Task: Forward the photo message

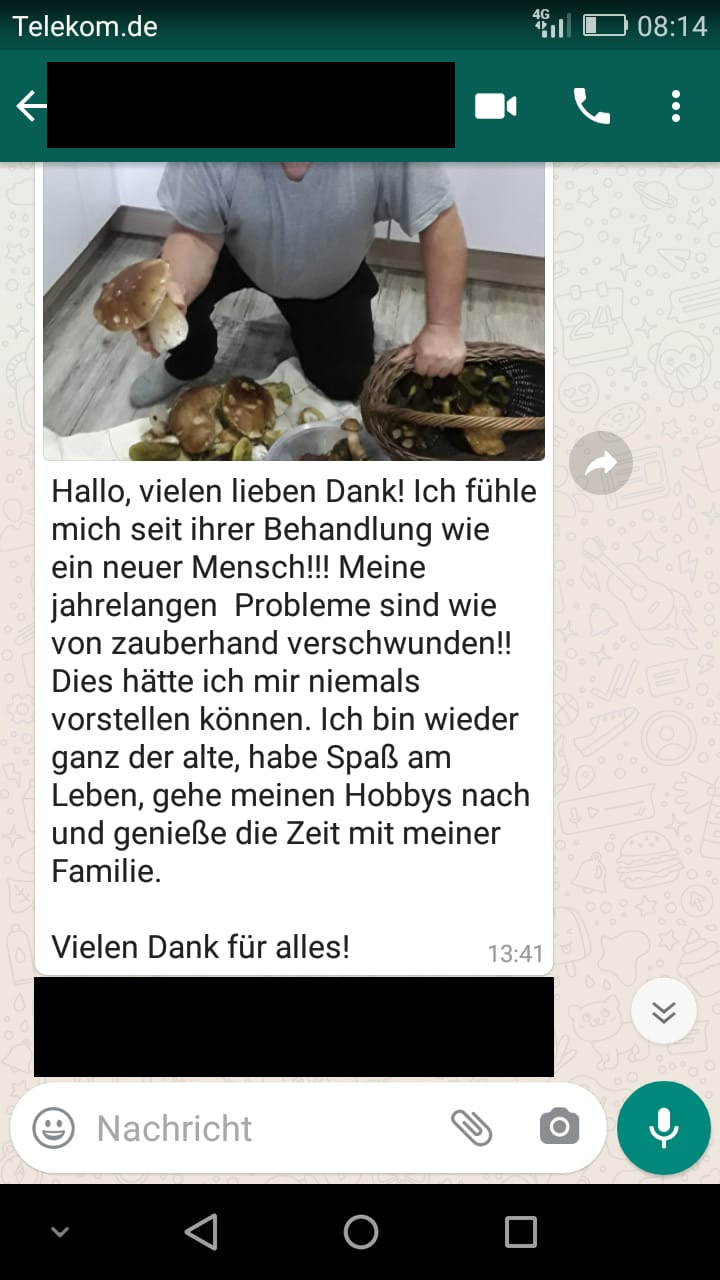Action: tap(601, 463)
